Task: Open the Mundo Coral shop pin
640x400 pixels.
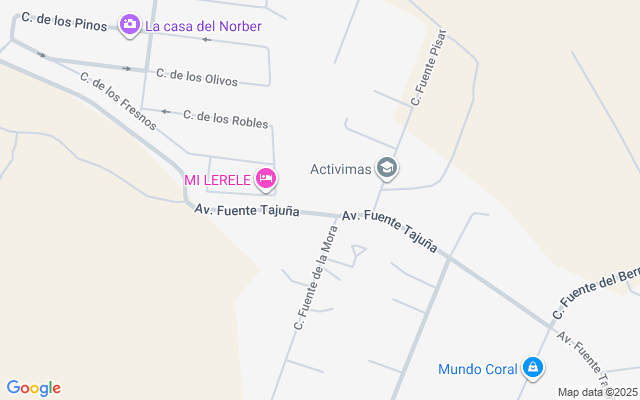Action: tap(533, 368)
